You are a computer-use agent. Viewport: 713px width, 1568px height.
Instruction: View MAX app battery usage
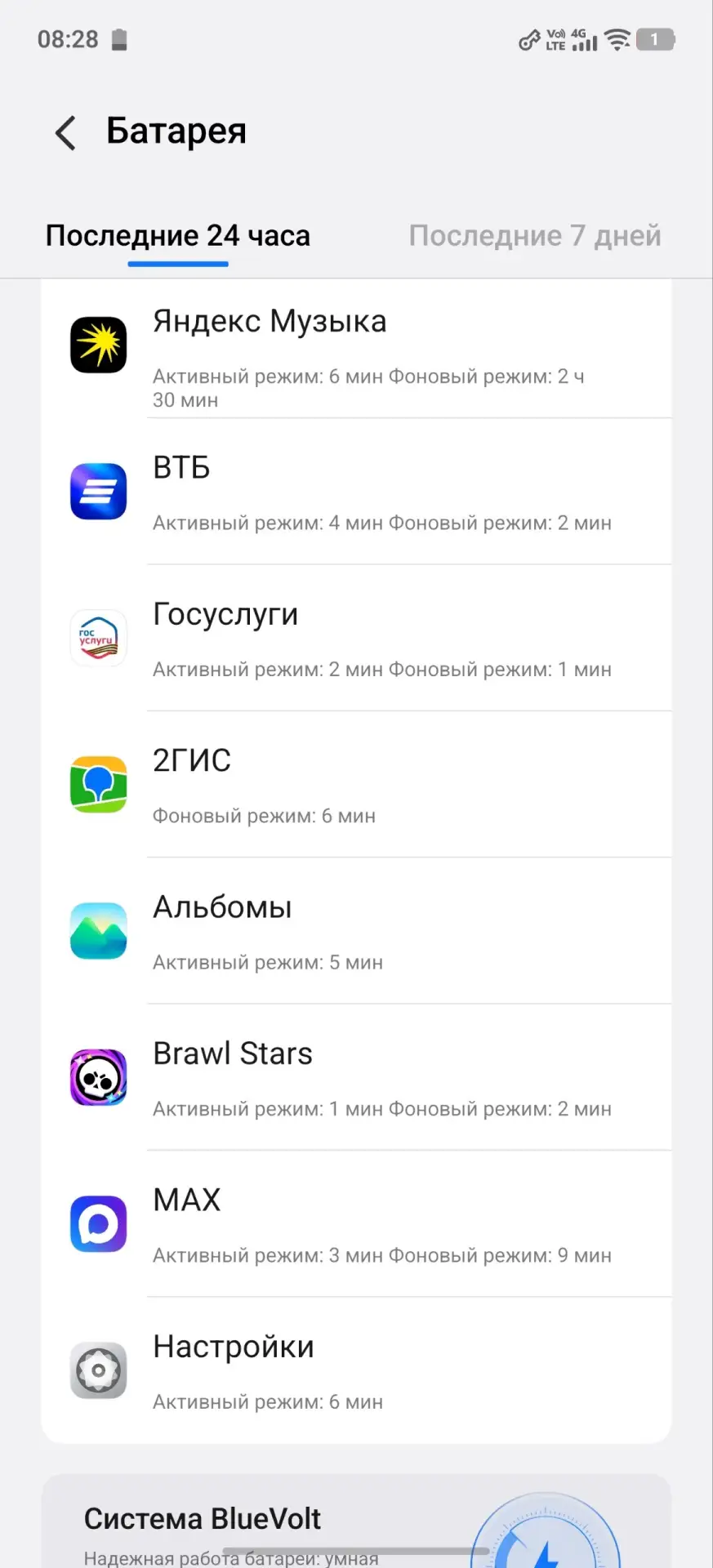click(x=356, y=1223)
